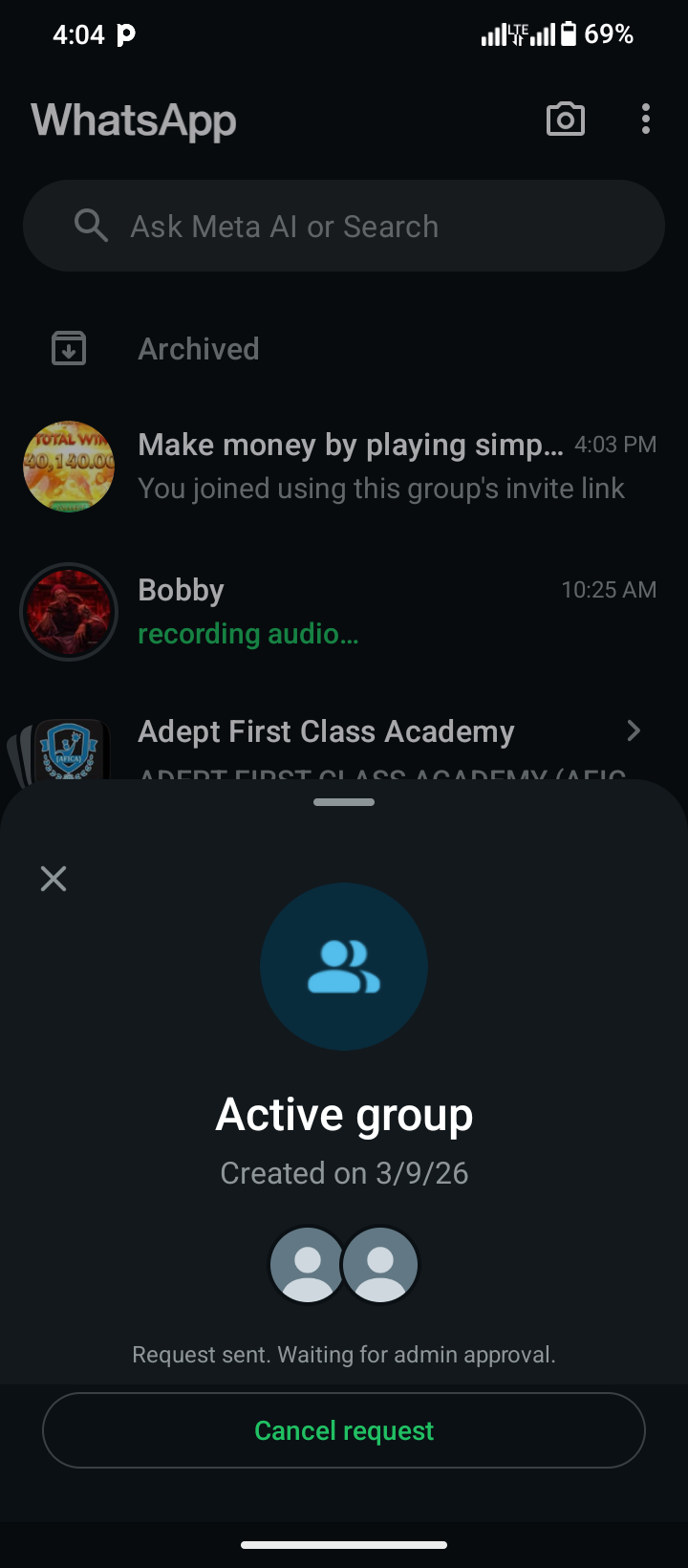688x1568 pixels.
Task: Cancel the group join request
Action: click(344, 1430)
